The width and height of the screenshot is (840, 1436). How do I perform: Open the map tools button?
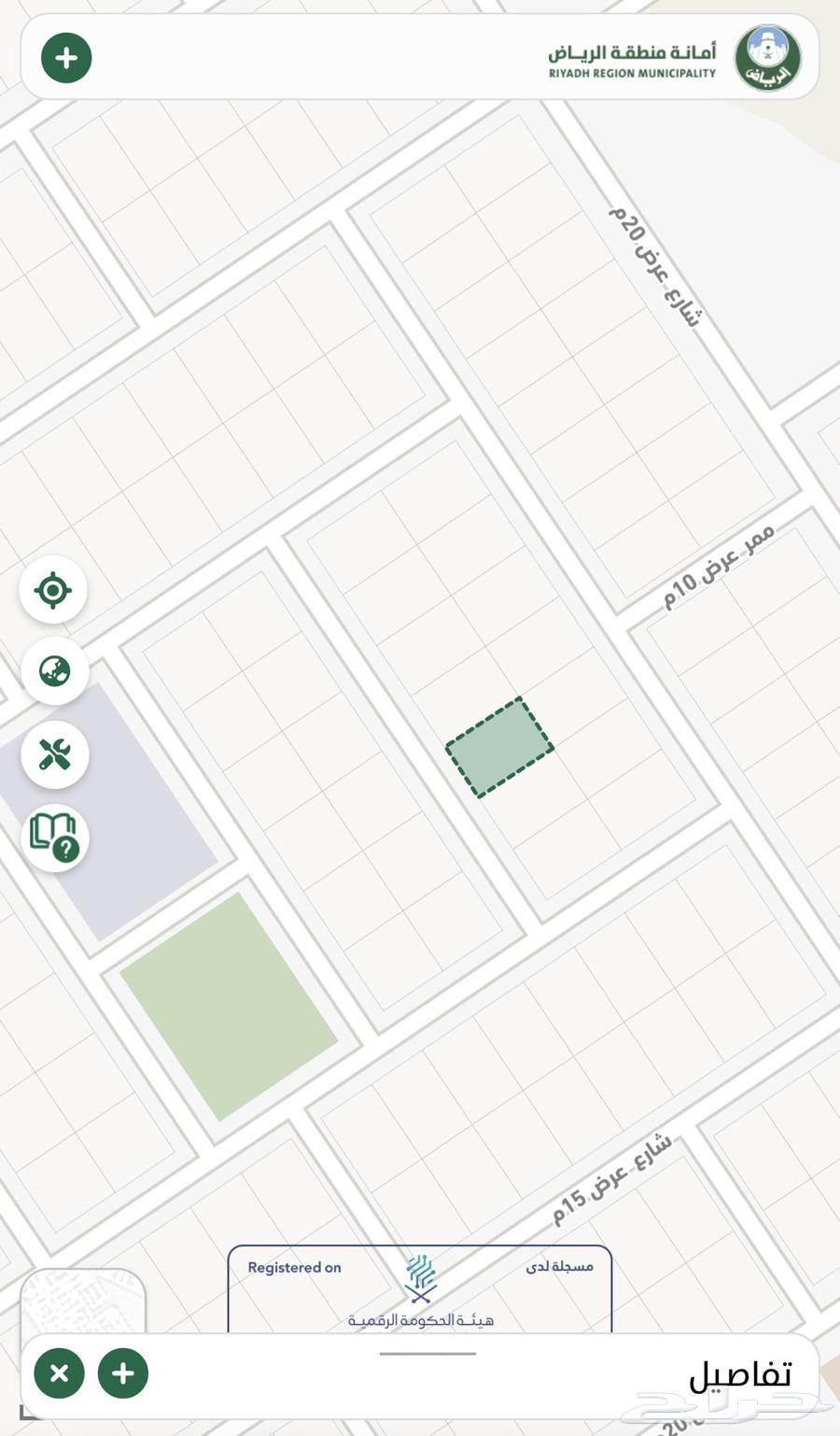point(54,753)
